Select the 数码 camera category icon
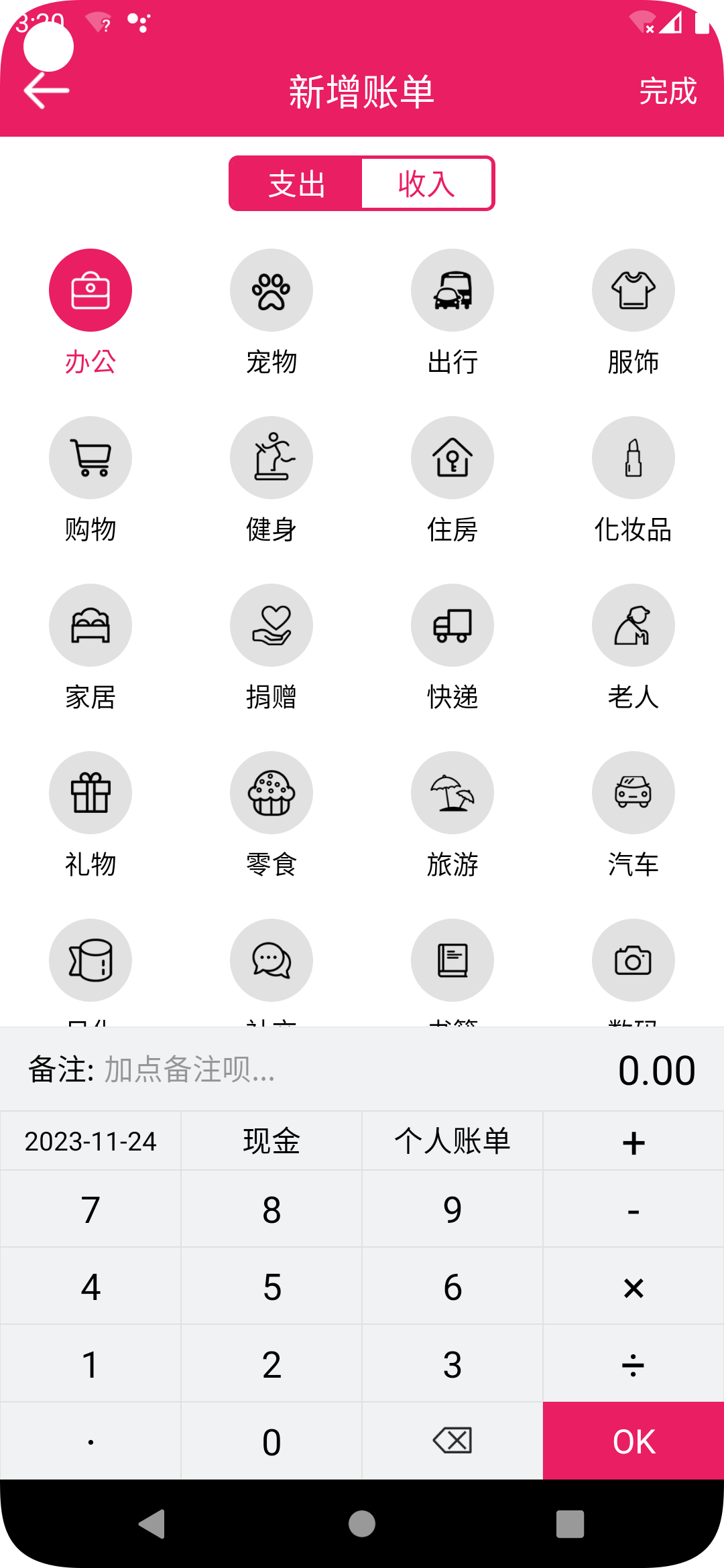Image resolution: width=724 pixels, height=1568 pixels. pyautogui.click(x=633, y=960)
